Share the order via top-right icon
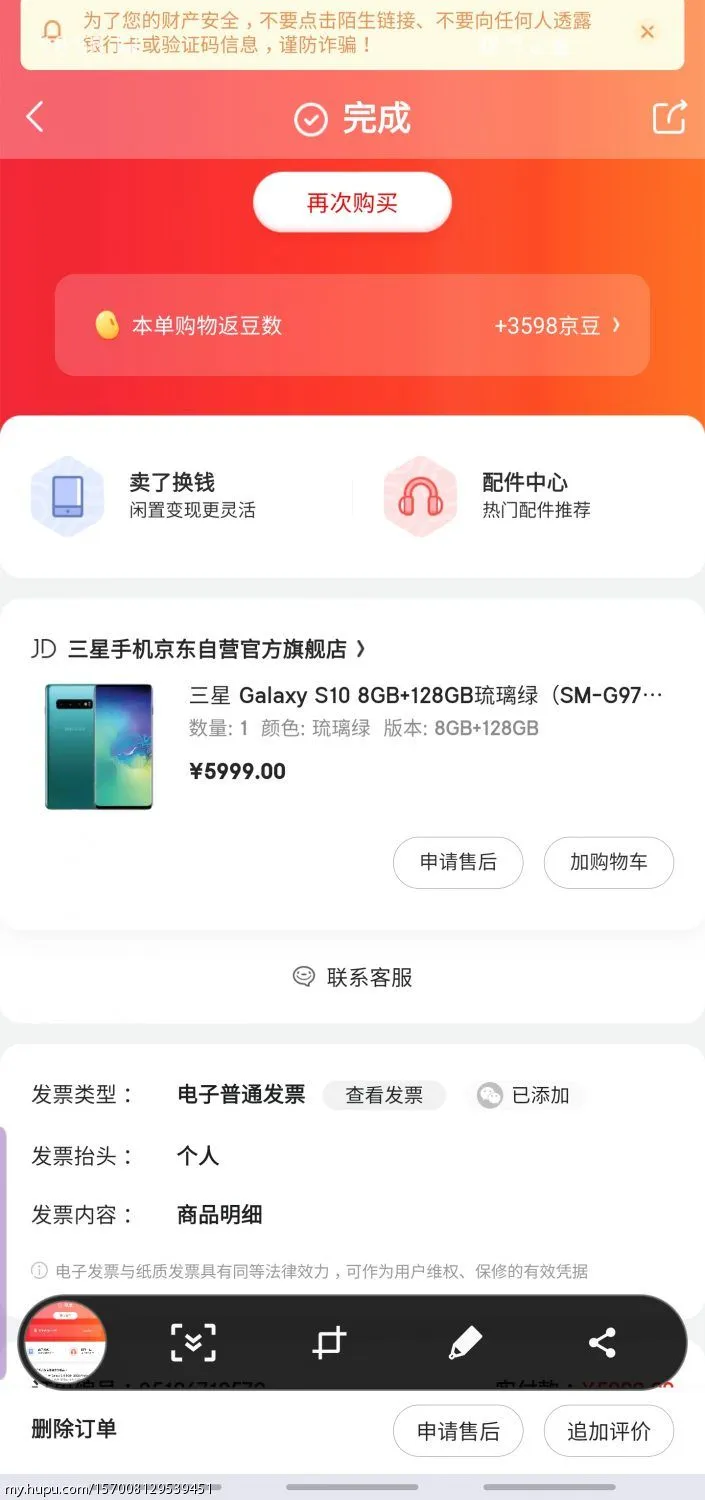The image size is (705, 1500). 669,118
